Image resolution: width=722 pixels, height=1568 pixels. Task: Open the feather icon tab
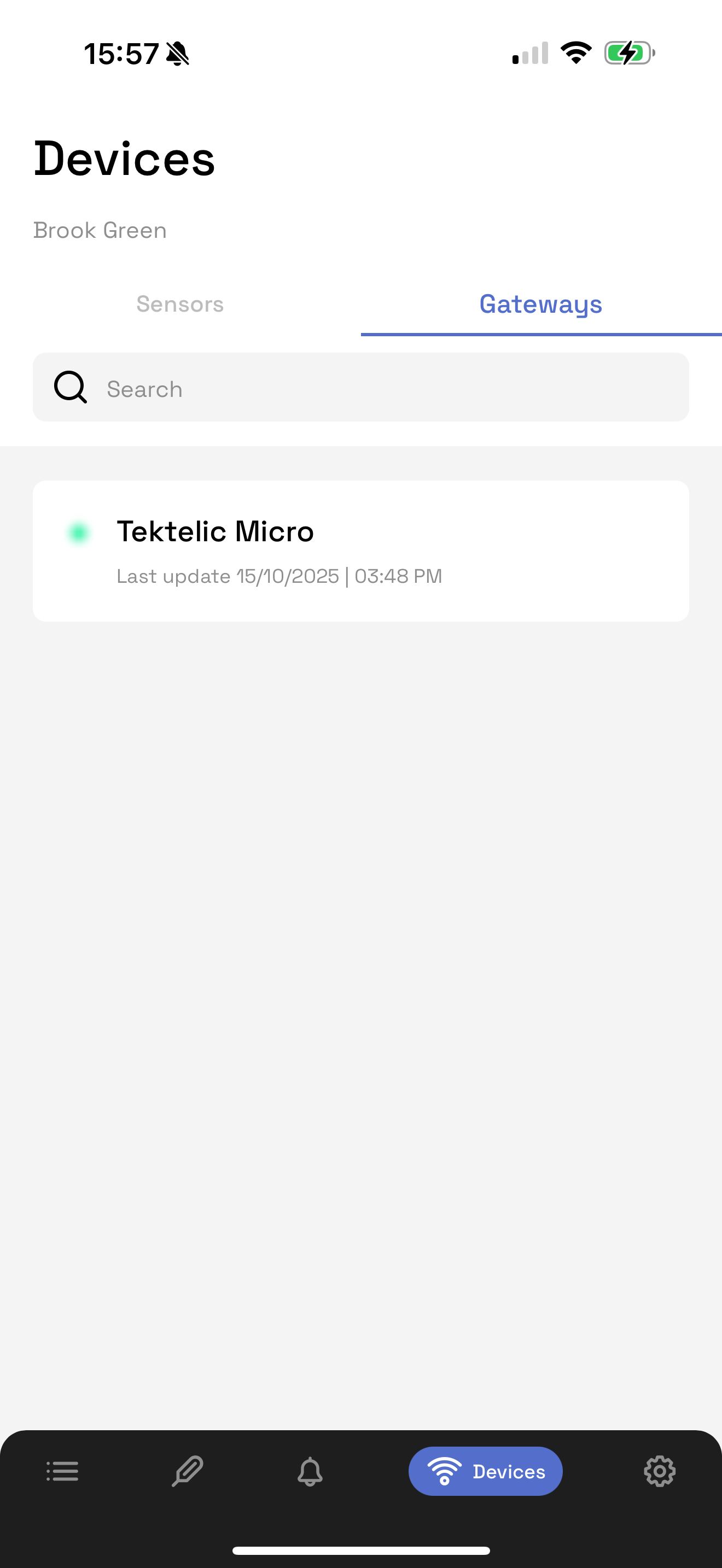coord(187,1471)
